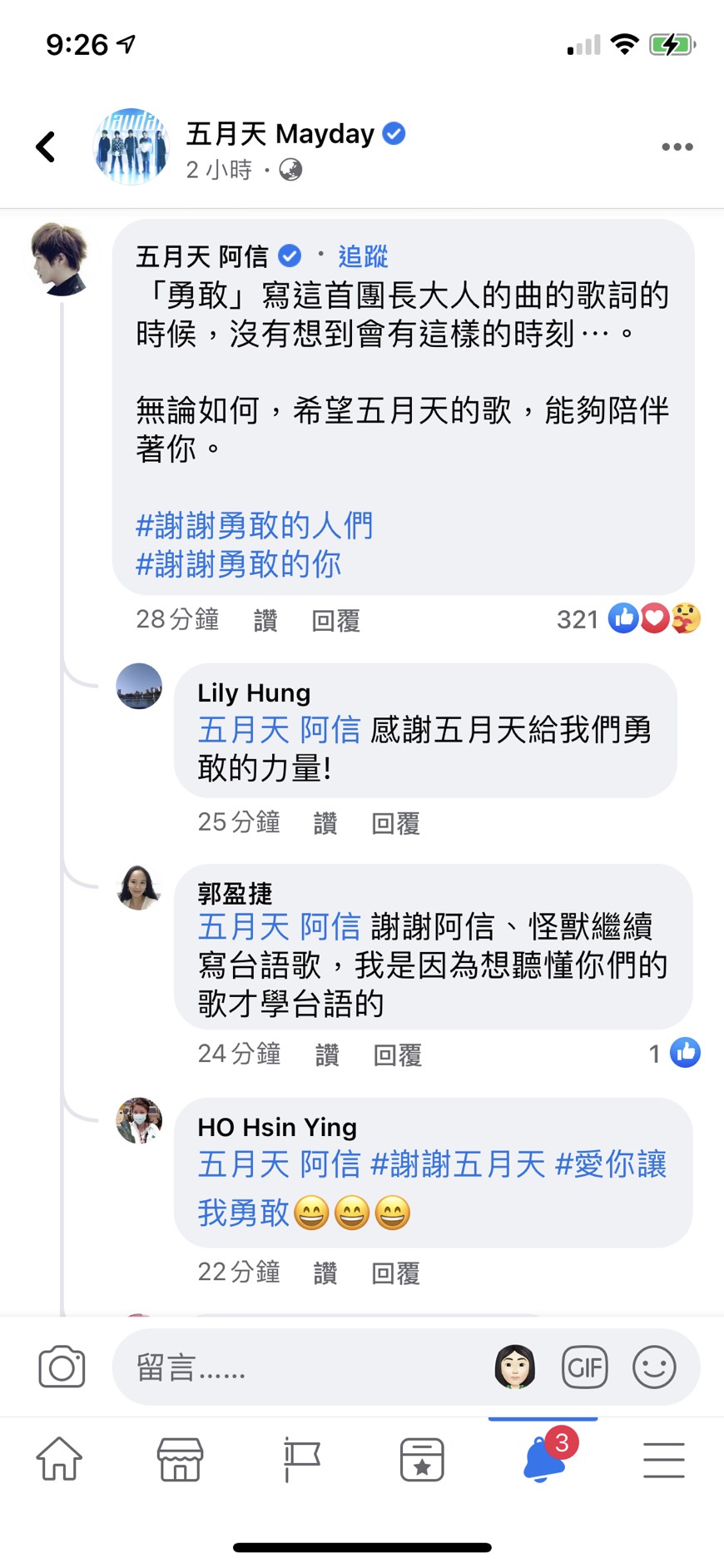Reply to 五月天 阿信's comment
The height and width of the screenshot is (1568, 724).
pyautogui.click(x=335, y=620)
